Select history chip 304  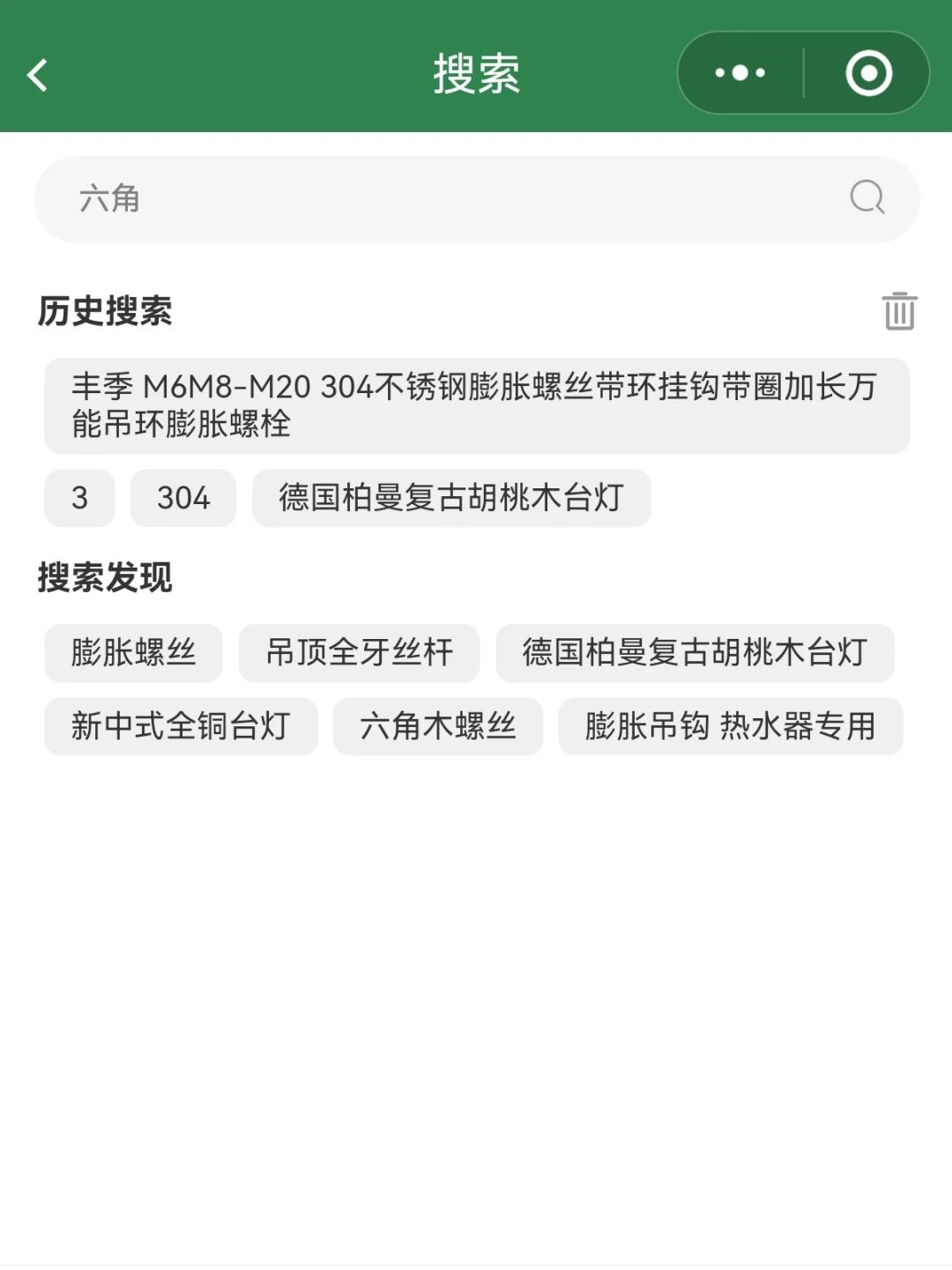183,498
